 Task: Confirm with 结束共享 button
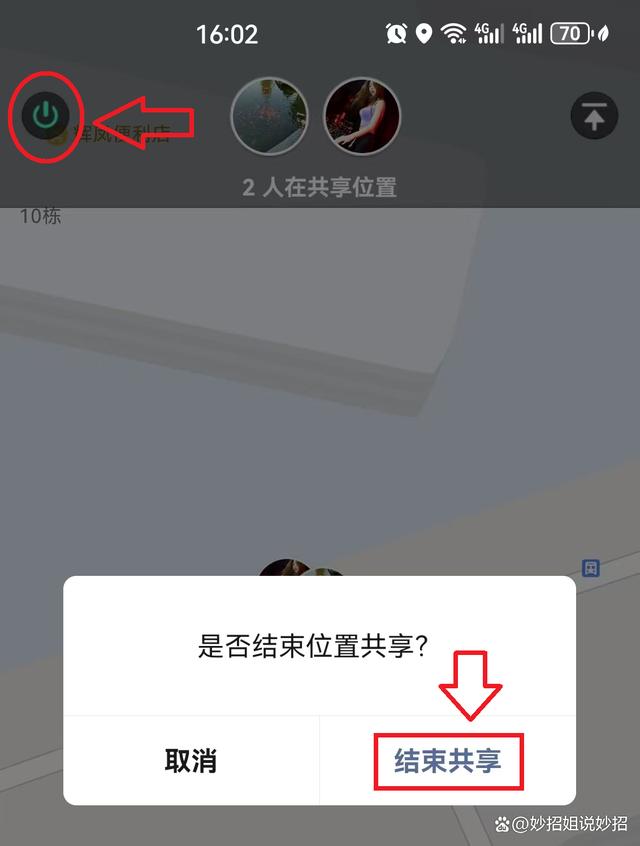448,761
